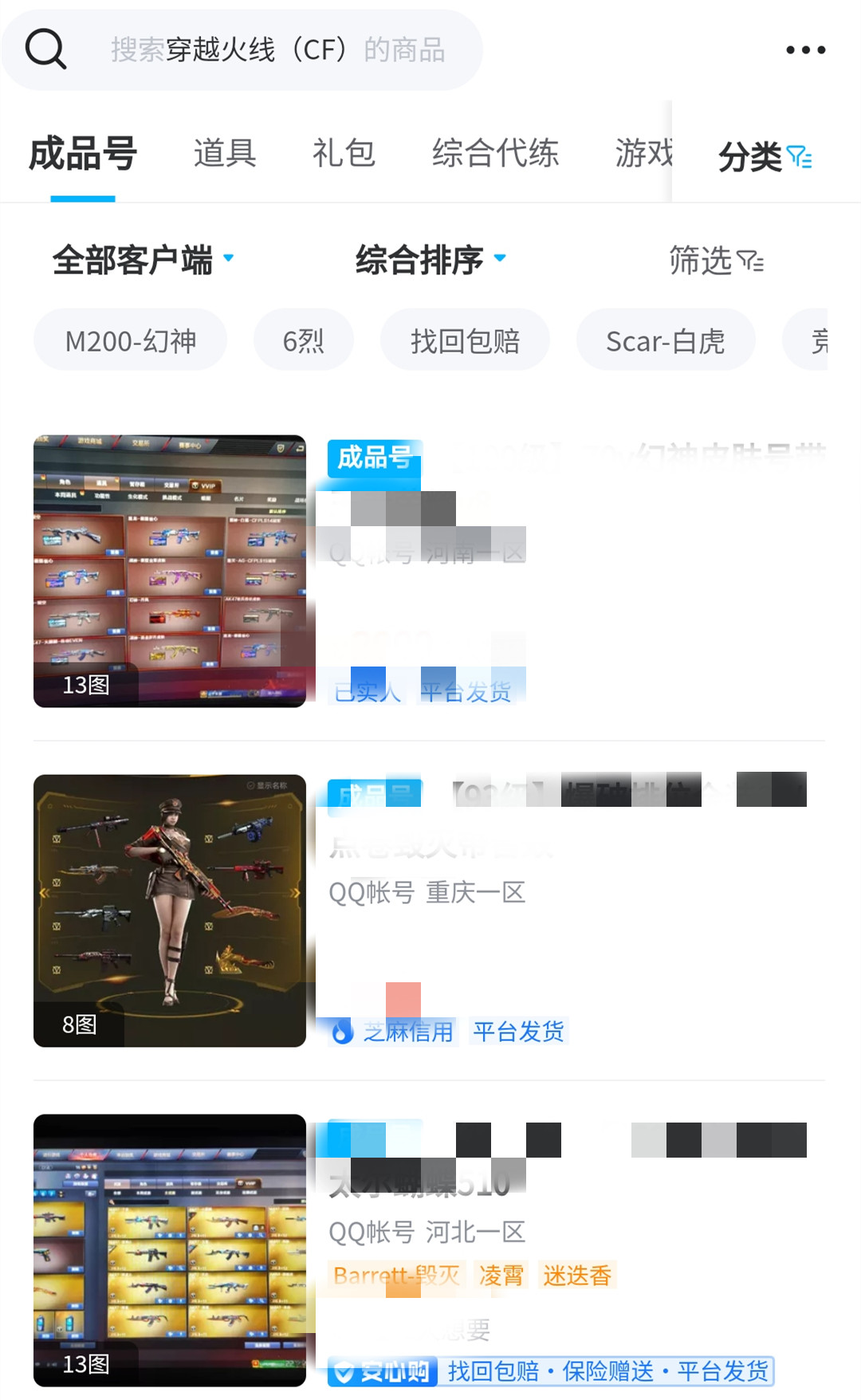The image size is (861, 1400).
Task: Apply the 找回包赔 filter chip
Action: (x=465, y=341)
